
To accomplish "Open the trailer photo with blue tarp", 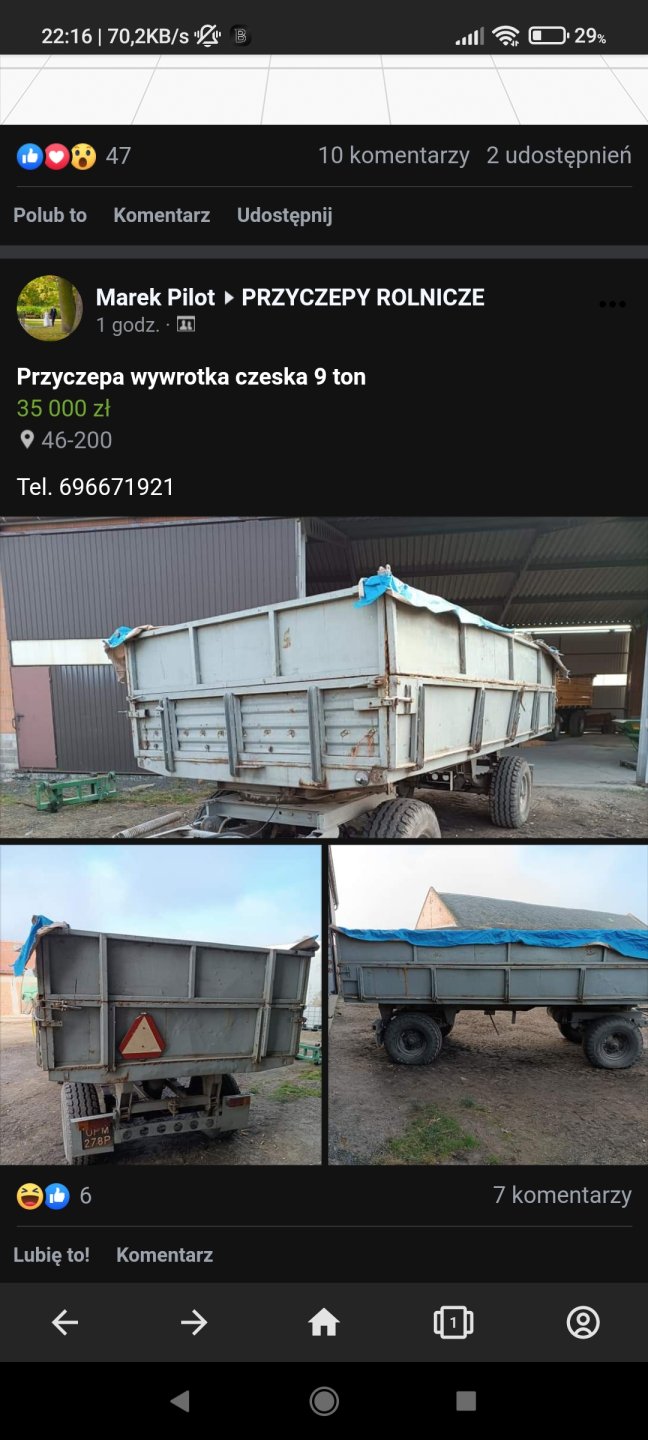I will click(488, 1004).
